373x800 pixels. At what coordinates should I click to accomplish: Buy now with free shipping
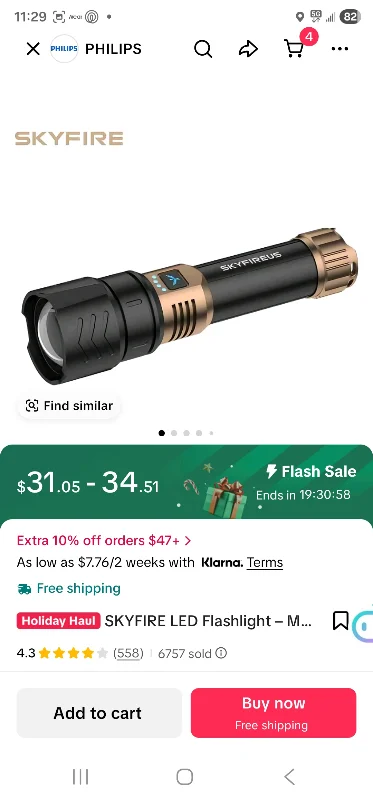pos(273,713)
